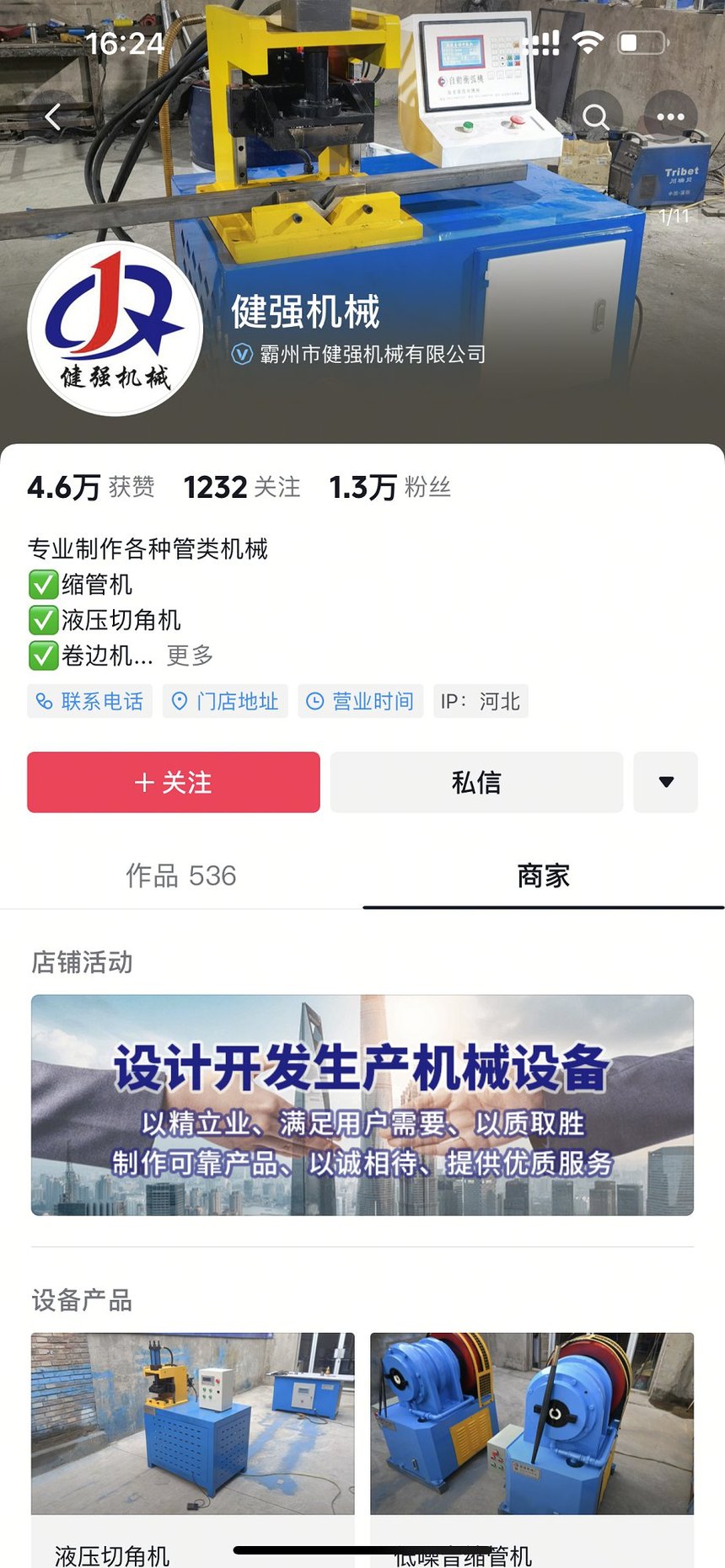Switch to the 作品 536 tab
The image size is (725, 1568).
(180, 875)
